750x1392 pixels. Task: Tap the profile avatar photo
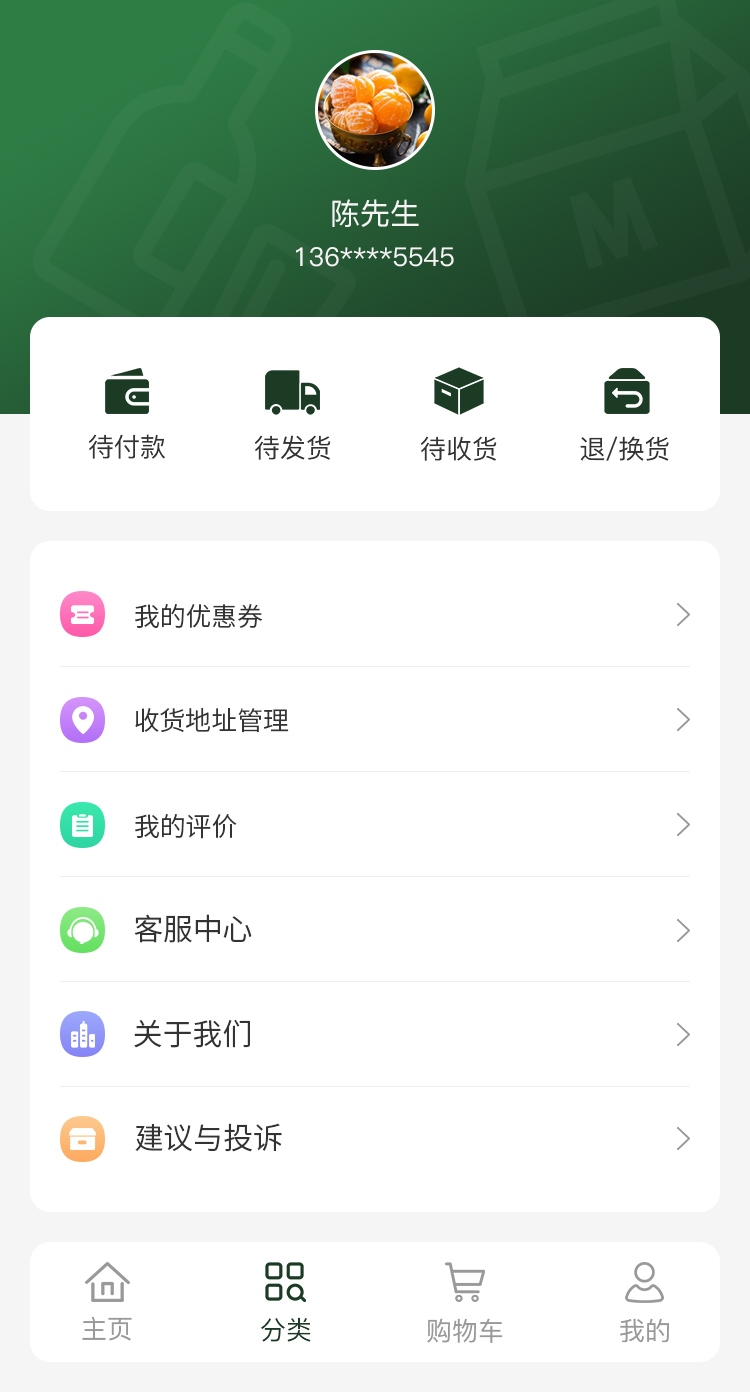tap(375, 110)
